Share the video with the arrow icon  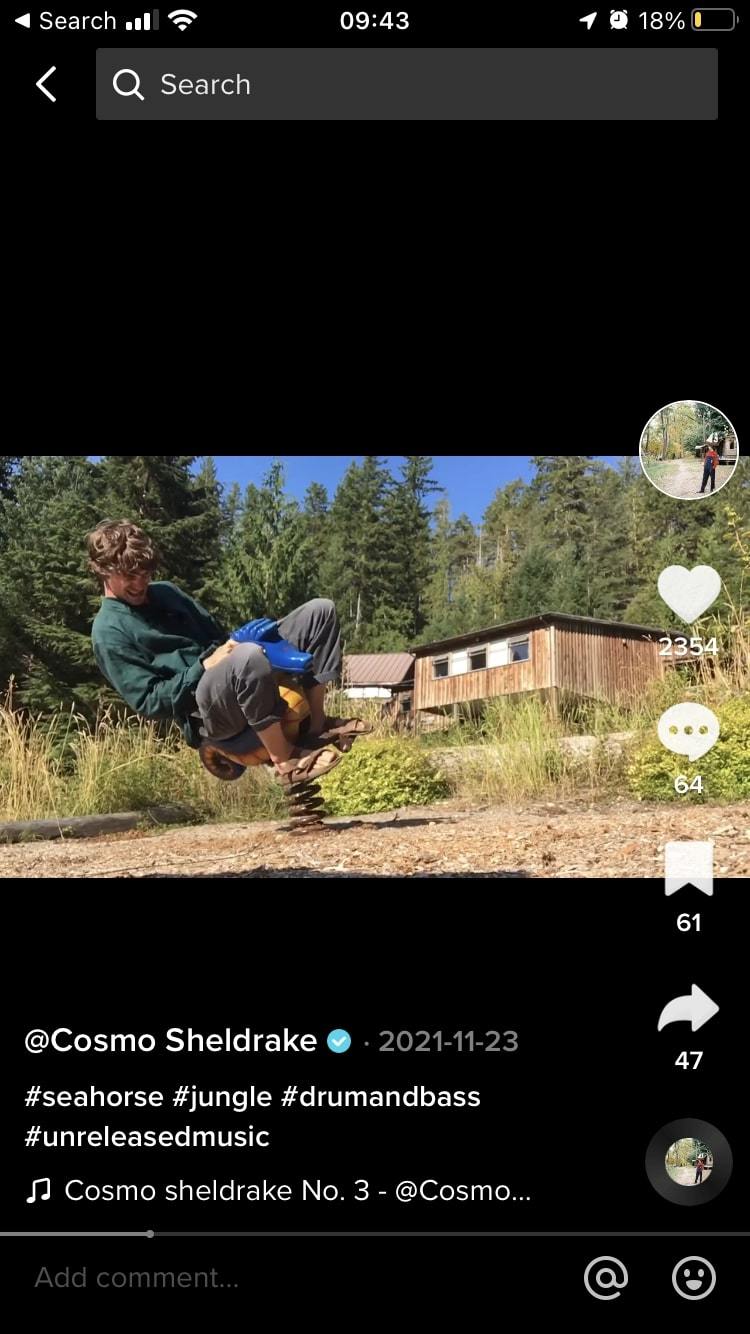pos(689,1009)
